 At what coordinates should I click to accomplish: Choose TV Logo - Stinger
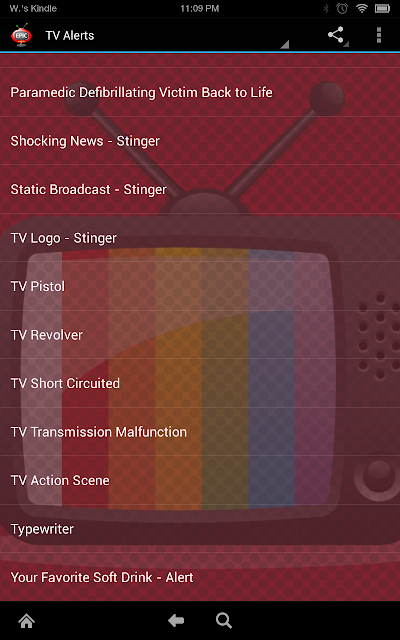coord(200,238)
